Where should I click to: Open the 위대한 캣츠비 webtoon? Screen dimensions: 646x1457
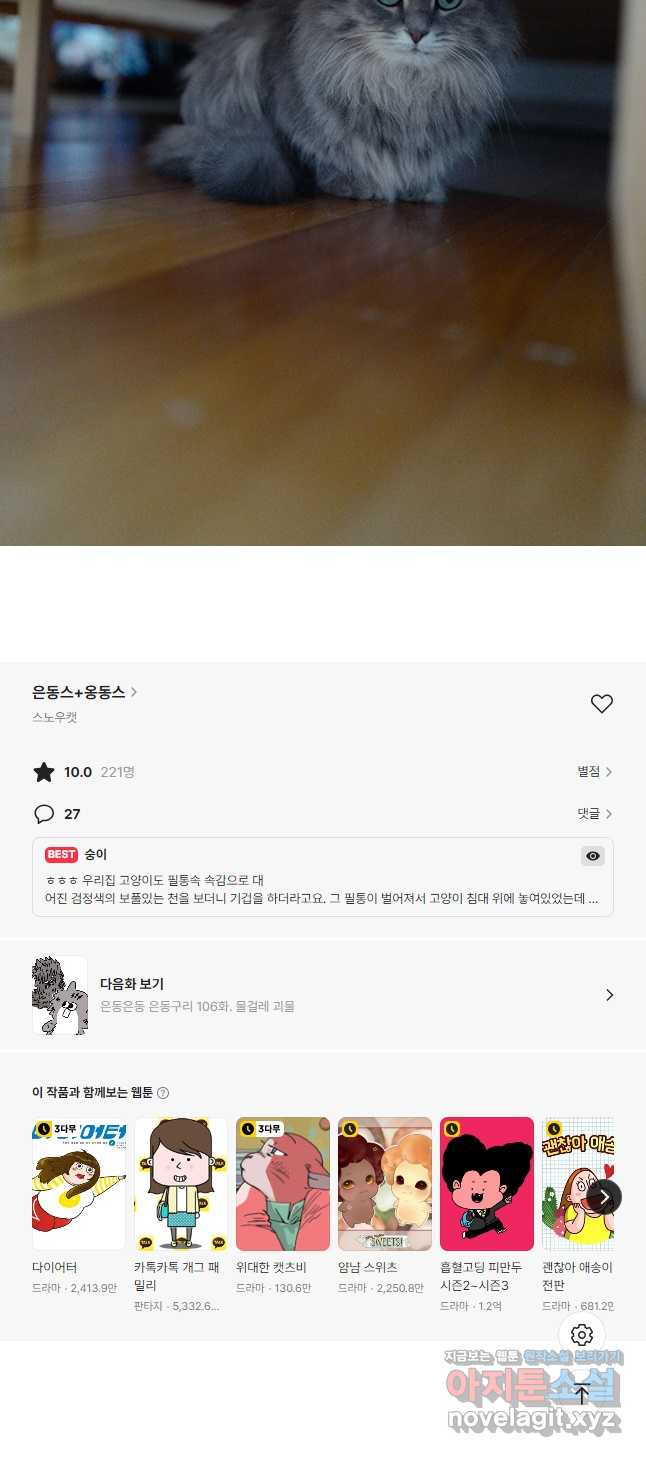pyautogui.click(x=283, y=1184)
